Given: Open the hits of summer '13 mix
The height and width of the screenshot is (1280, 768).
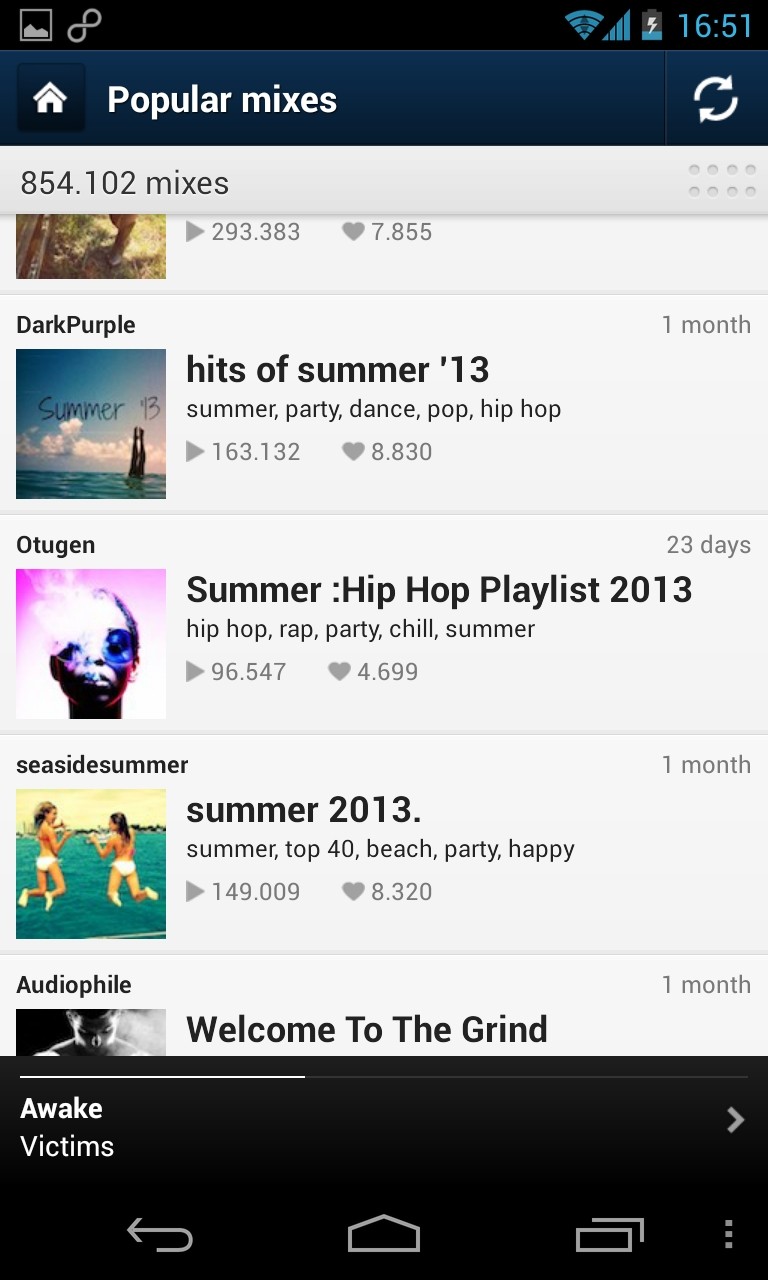Looking at the screenshot, I should click(x=384, y=404).
